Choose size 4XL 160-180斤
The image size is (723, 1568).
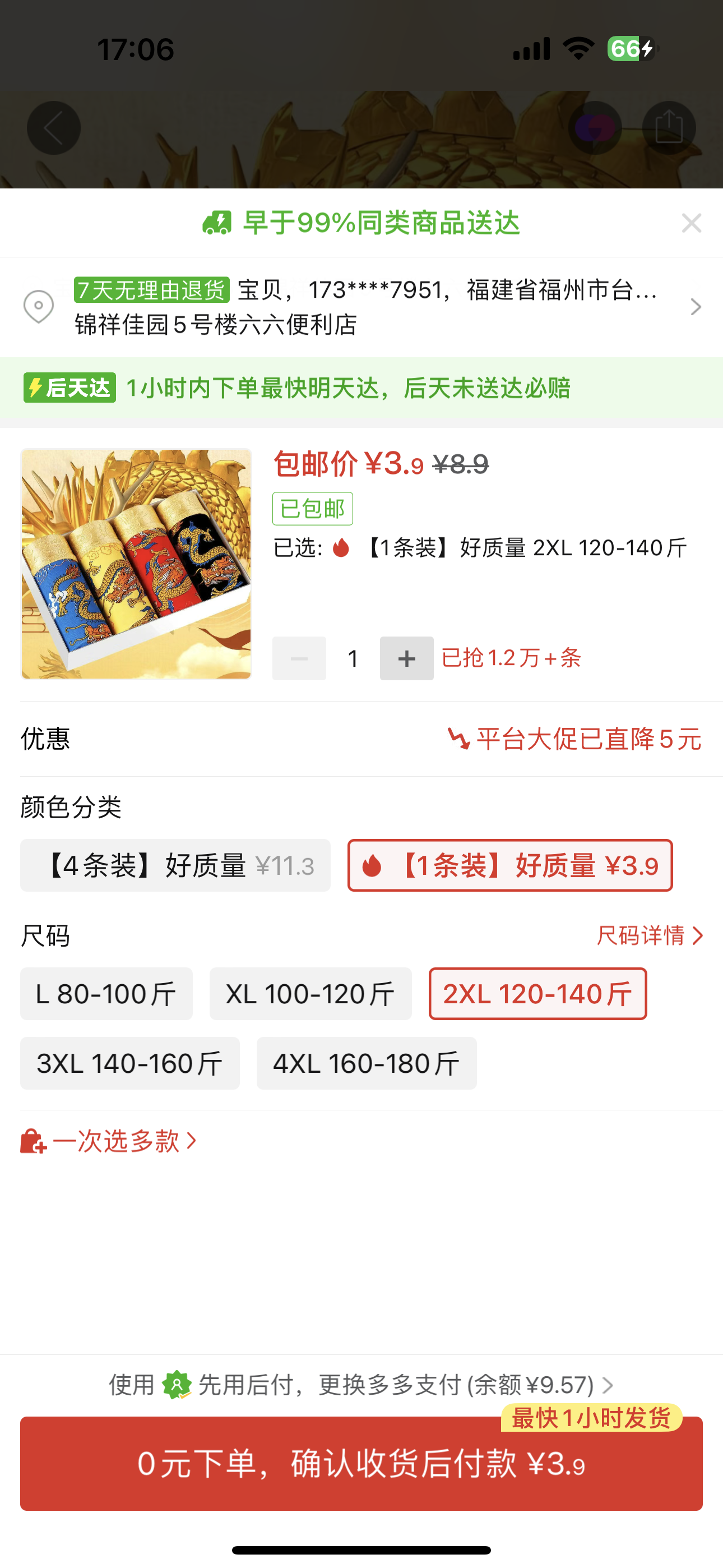click(x=367, y=1063)
